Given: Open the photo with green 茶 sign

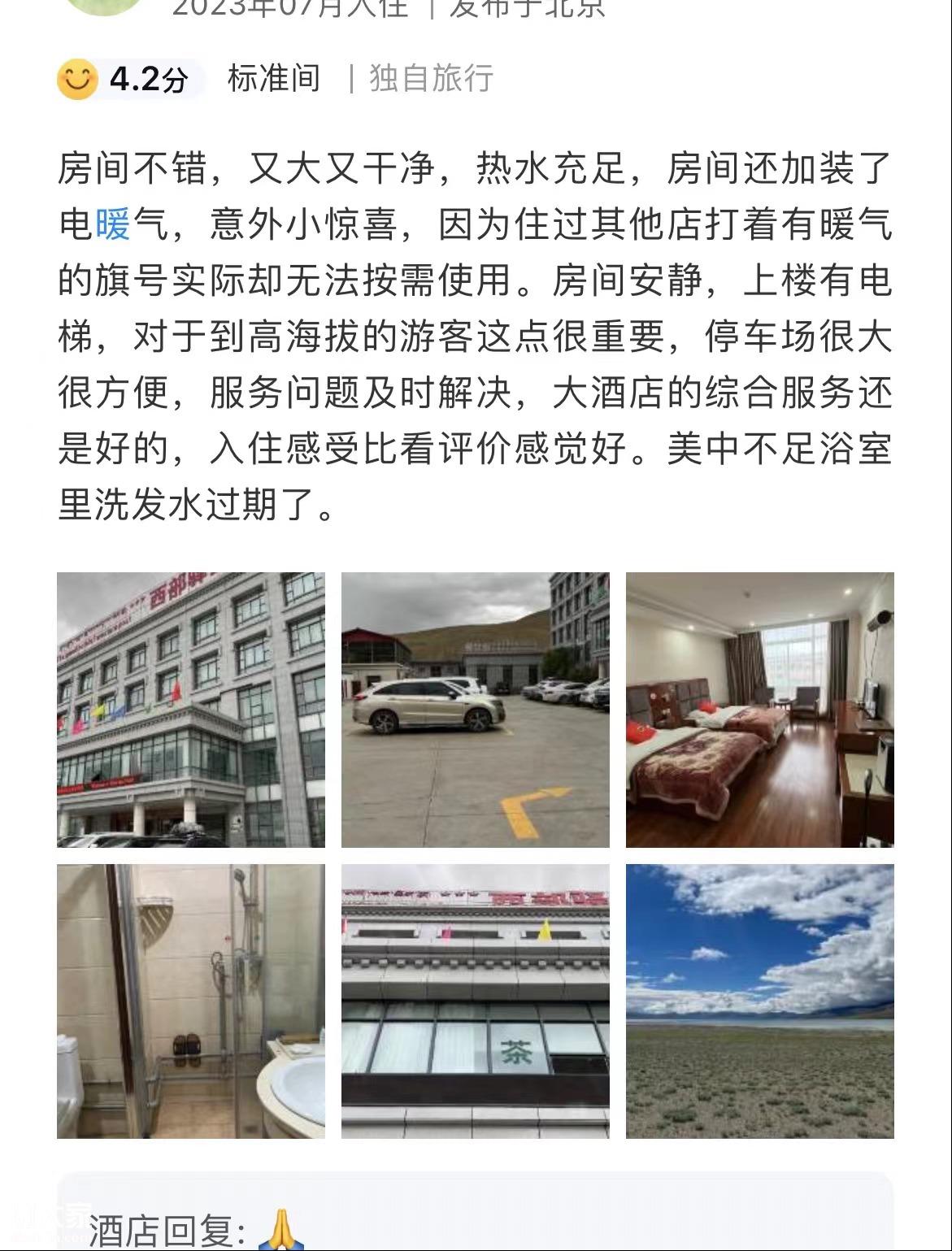Looking at the screenshot, I should pos(475,1001).
